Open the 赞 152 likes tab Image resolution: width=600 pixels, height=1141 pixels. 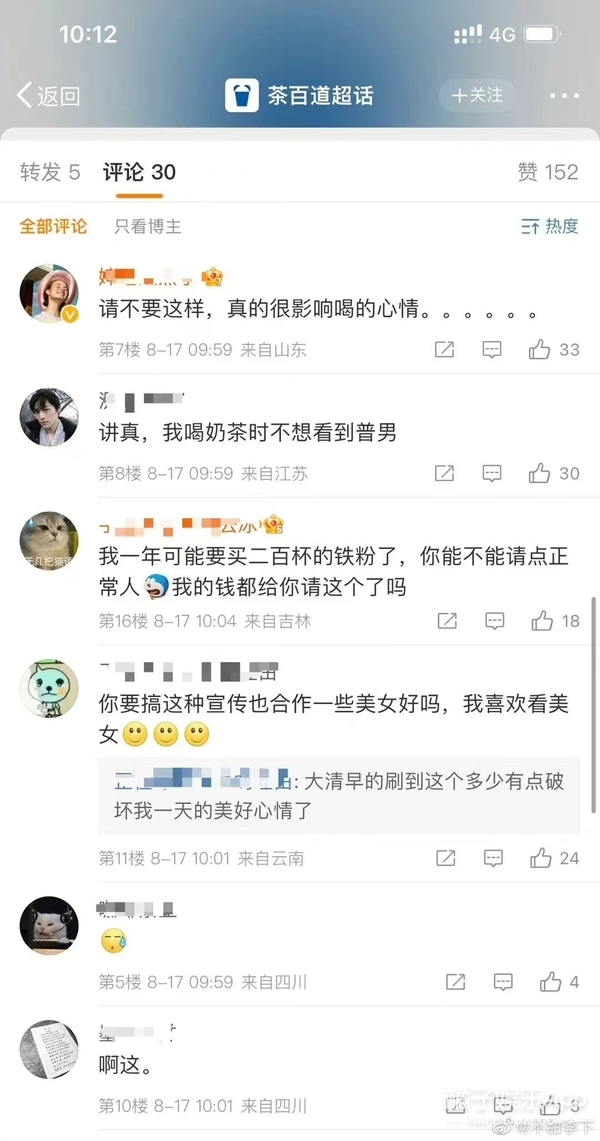pos(547,172)
